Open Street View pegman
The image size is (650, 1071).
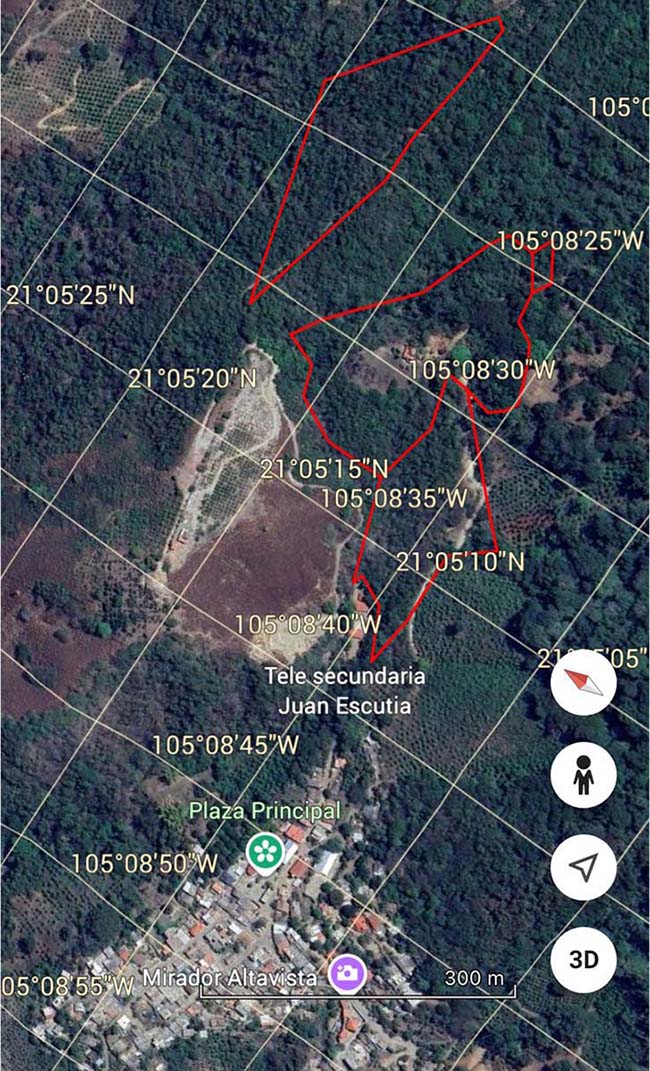point(584,775)
